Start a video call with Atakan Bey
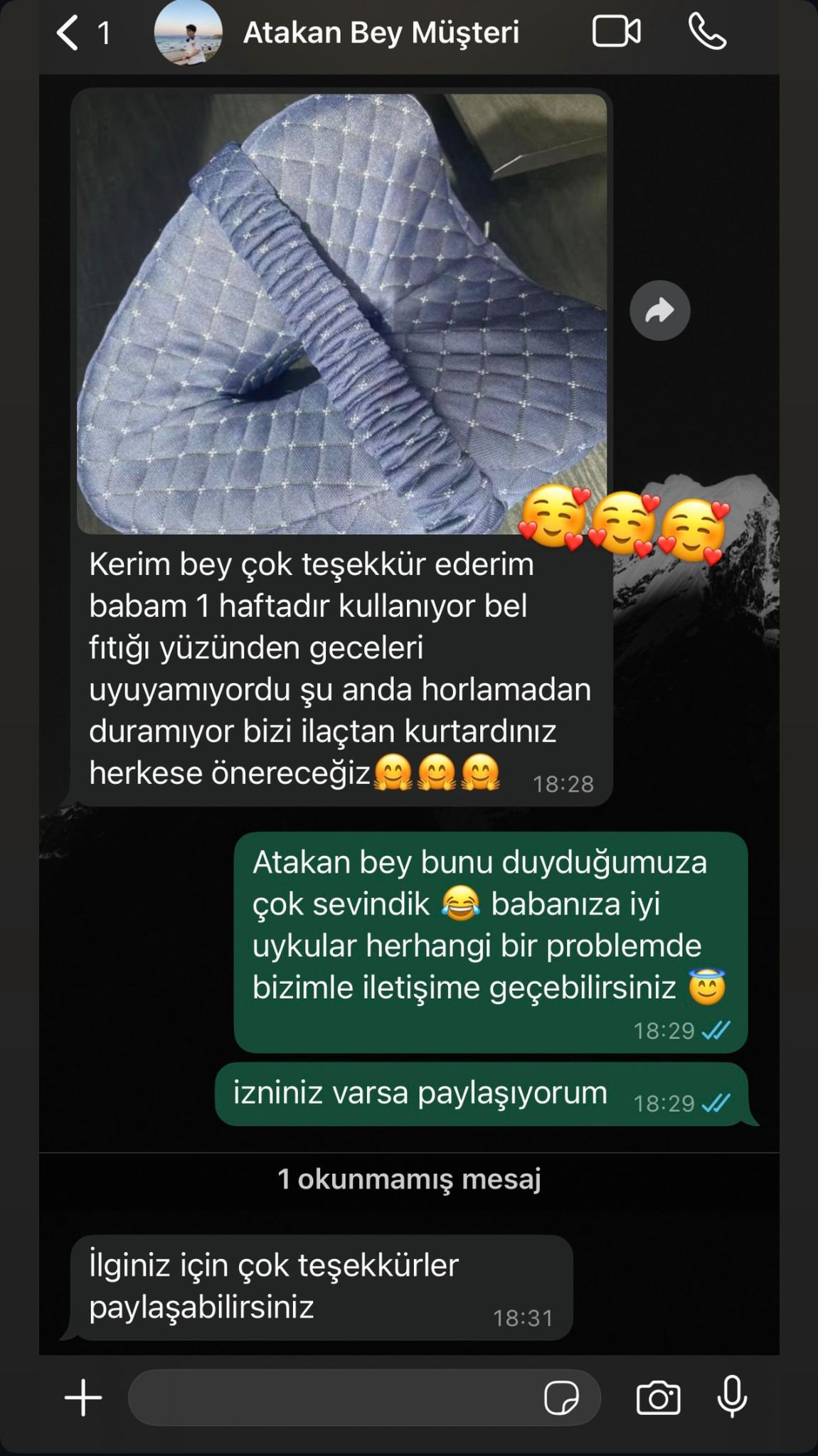 click(616, 33)
